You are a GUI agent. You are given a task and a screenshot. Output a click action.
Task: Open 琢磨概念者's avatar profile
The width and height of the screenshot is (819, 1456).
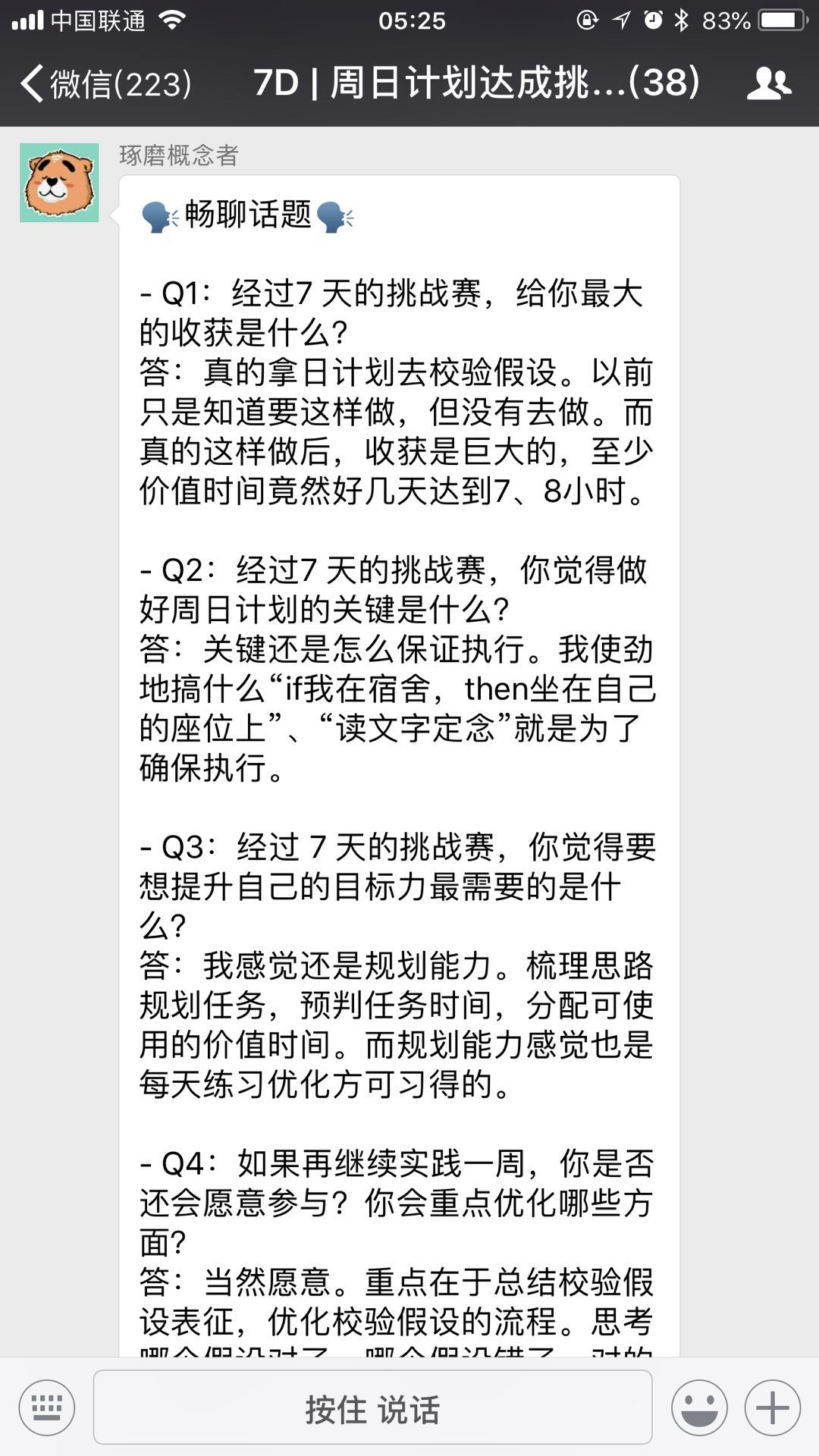[59, 183]
